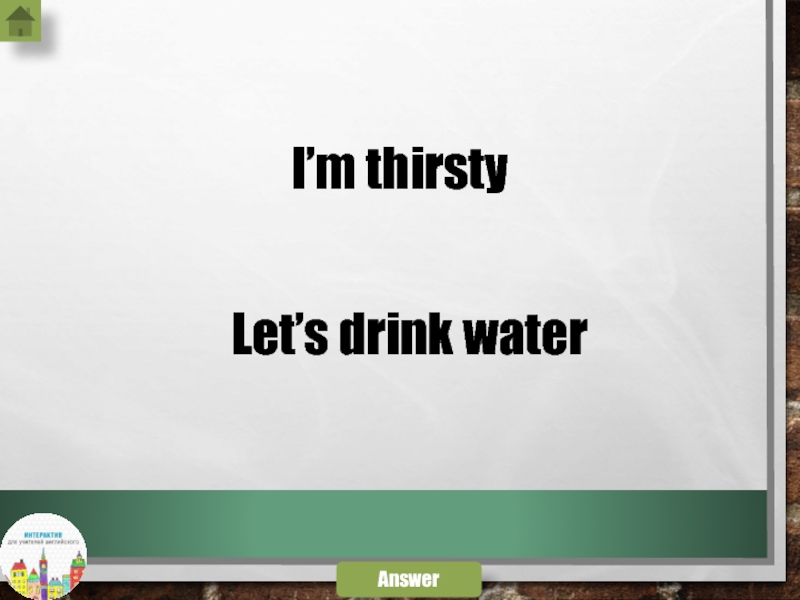The height and width of the screenshot is (600, 800).
Task: Tap the home icon
Action: [x=21, y=22]
